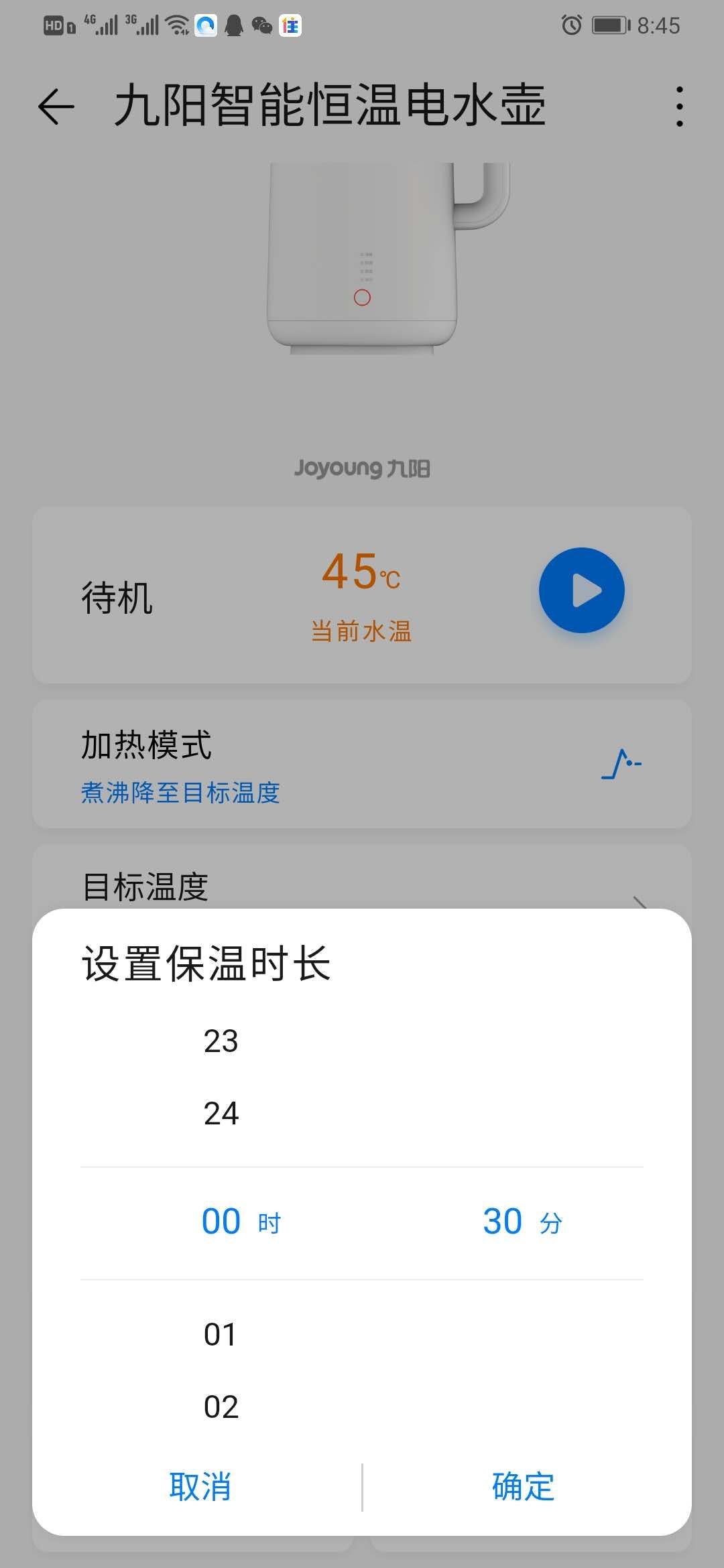724x1568 pixels.
Task: Confirm keep-warm duration with 确定
Action: (x=522, y=1486)
